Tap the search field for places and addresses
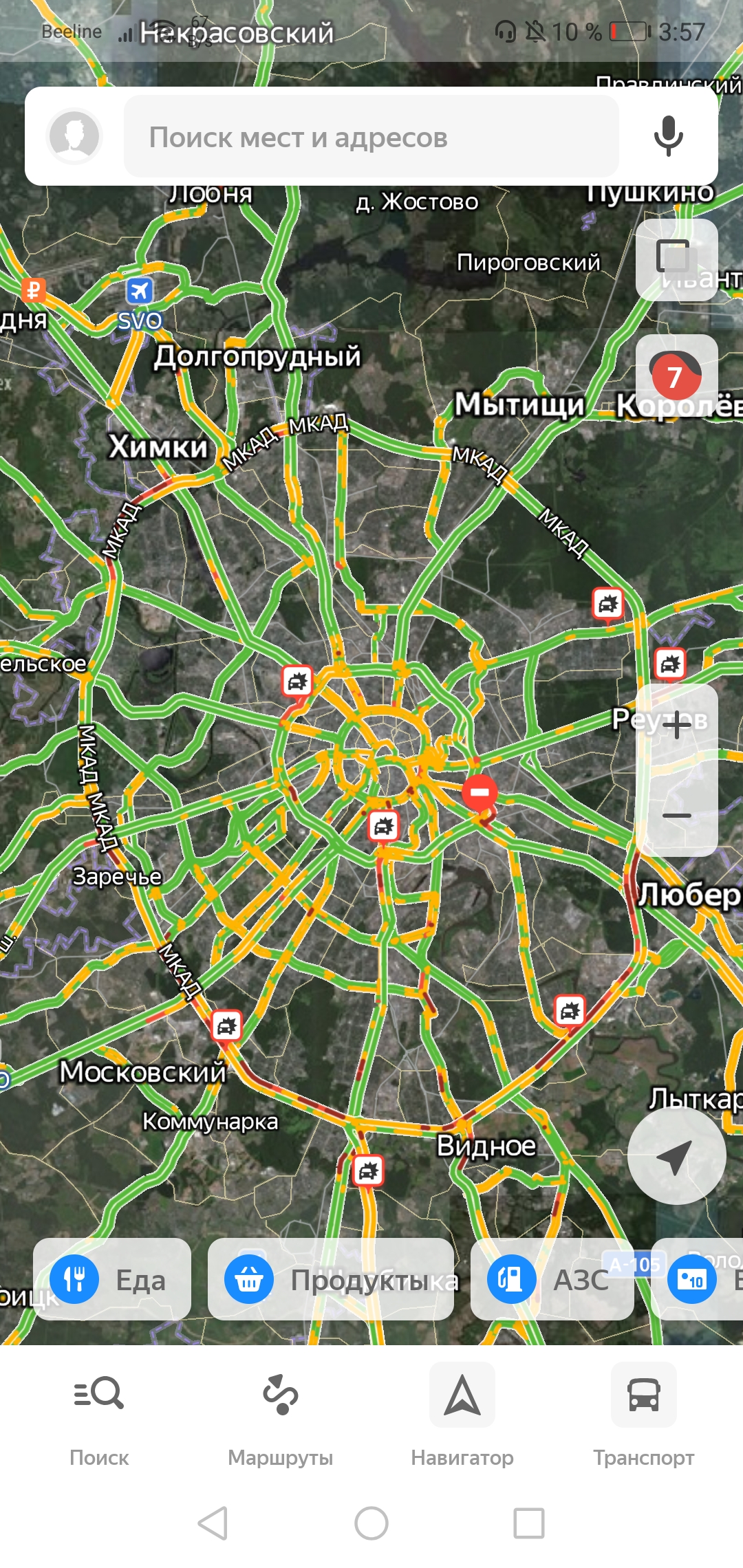The image size is (743, 1568). 371,138
